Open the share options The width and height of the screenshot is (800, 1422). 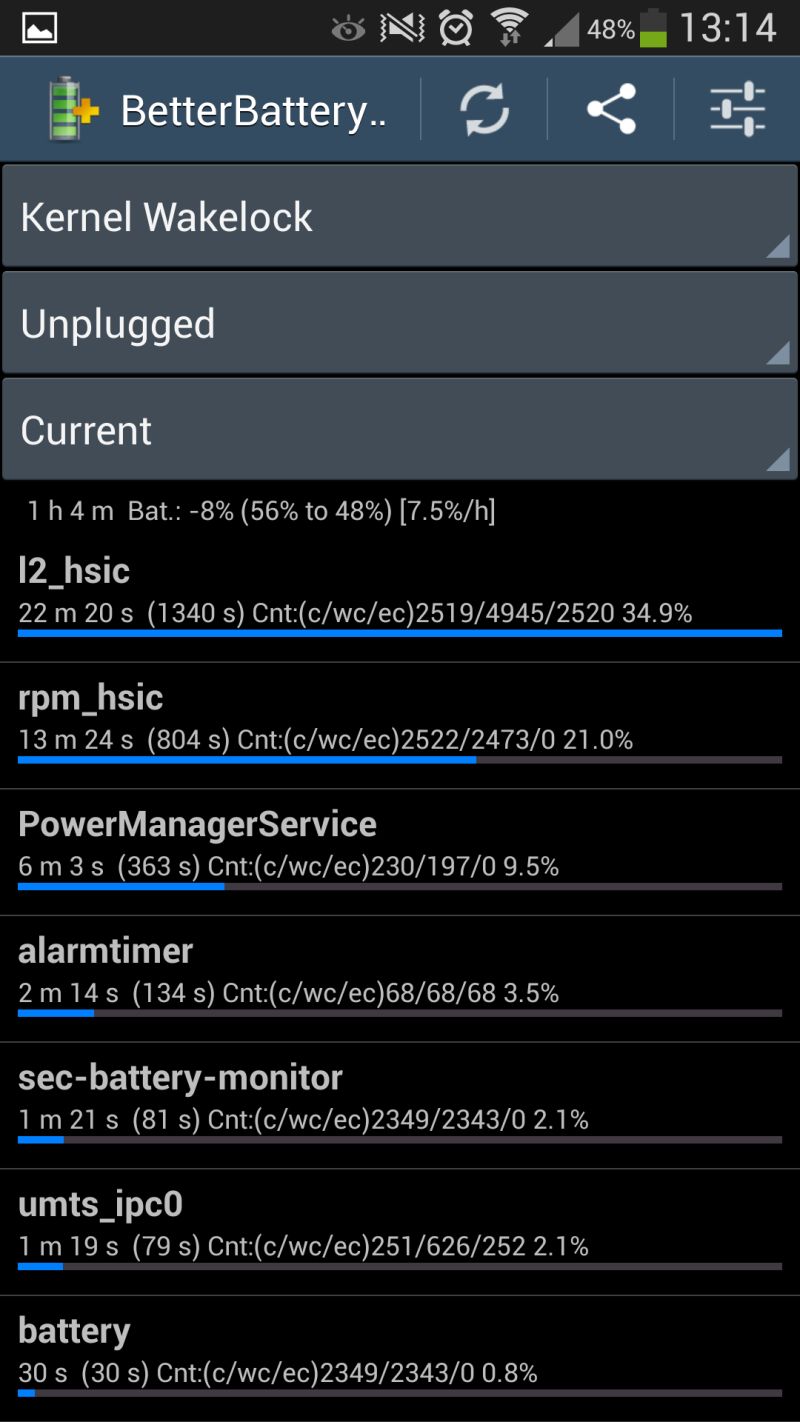coord(612,110)
